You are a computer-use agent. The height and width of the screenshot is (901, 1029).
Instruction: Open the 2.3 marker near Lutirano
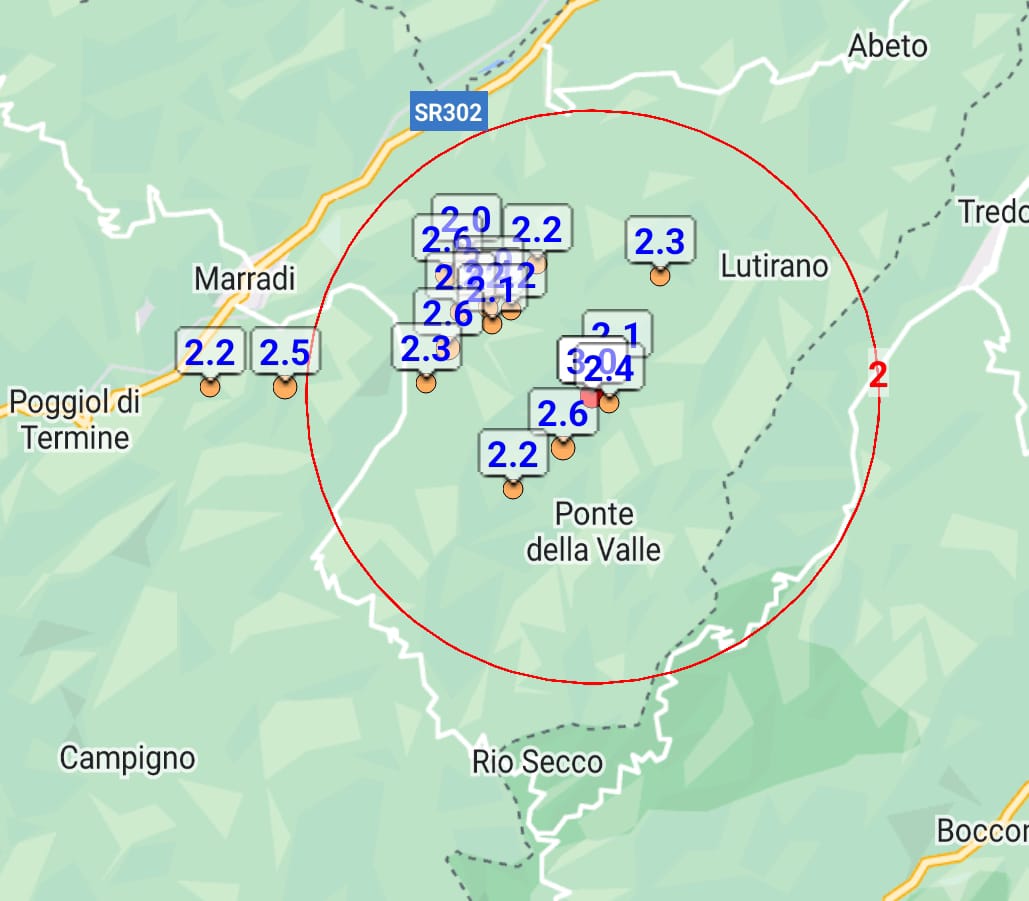click(x=660, y=243)
